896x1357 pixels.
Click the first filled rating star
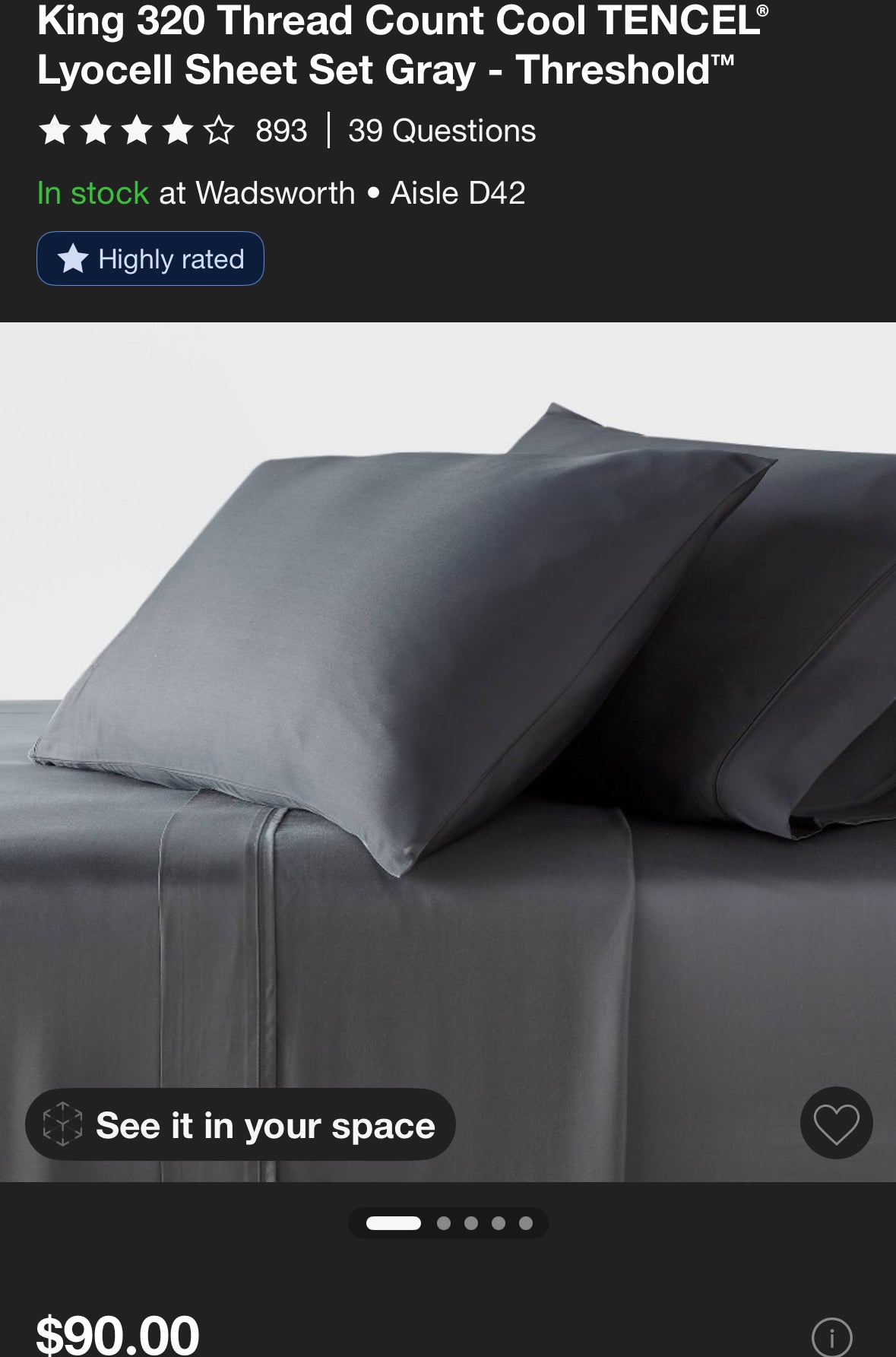coord(54,130)
